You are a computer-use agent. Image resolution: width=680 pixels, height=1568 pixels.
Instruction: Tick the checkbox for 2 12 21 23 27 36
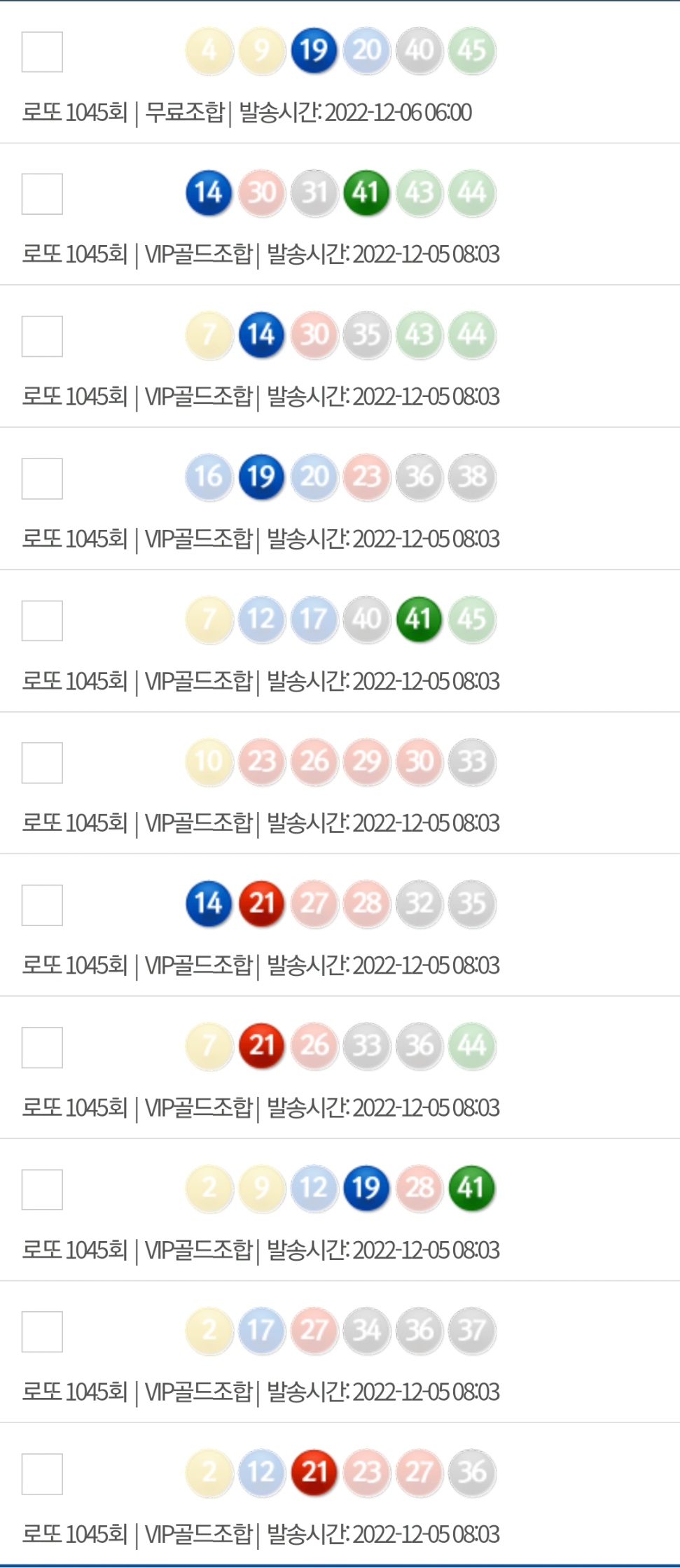tap(42, 1474)
